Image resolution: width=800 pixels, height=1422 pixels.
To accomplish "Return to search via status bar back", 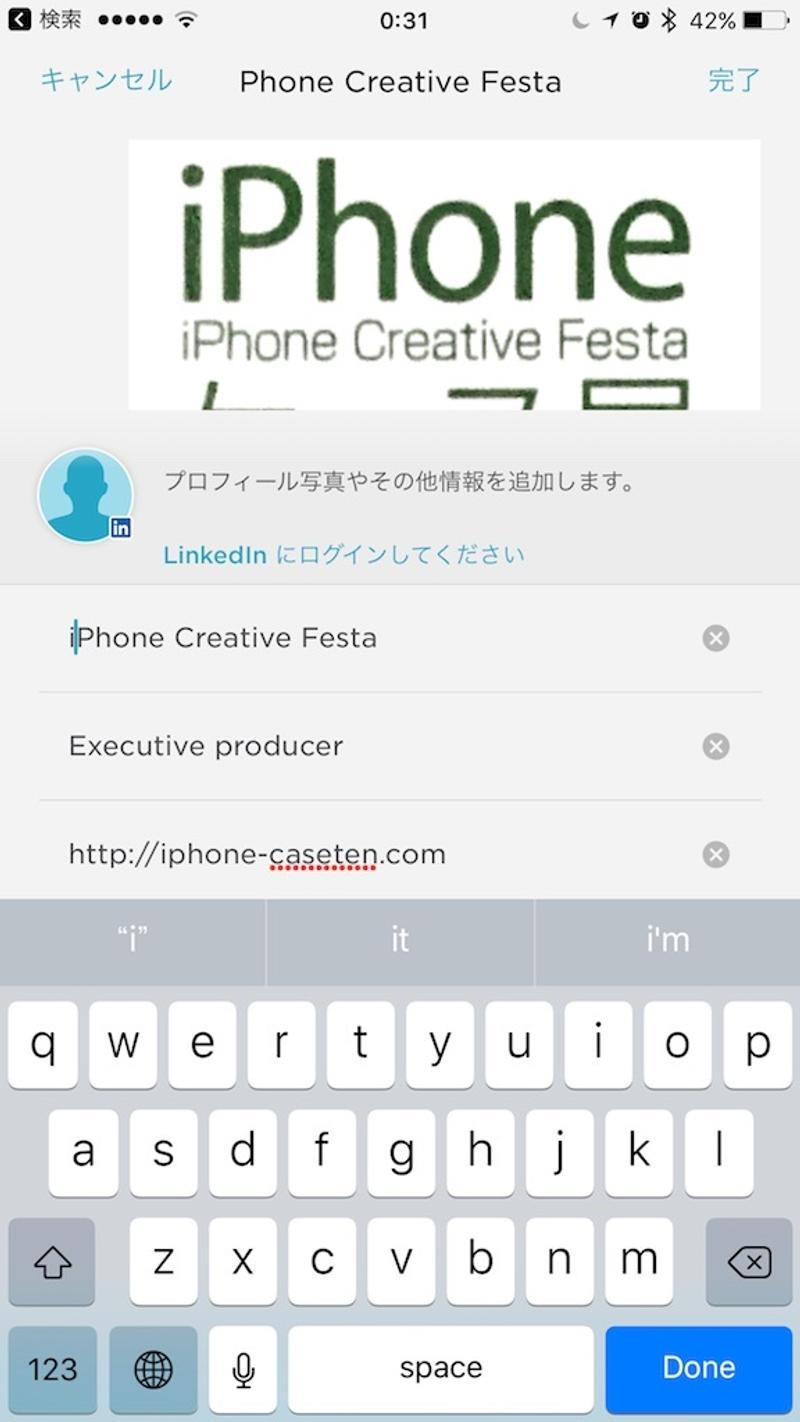I will click(45, 20).
